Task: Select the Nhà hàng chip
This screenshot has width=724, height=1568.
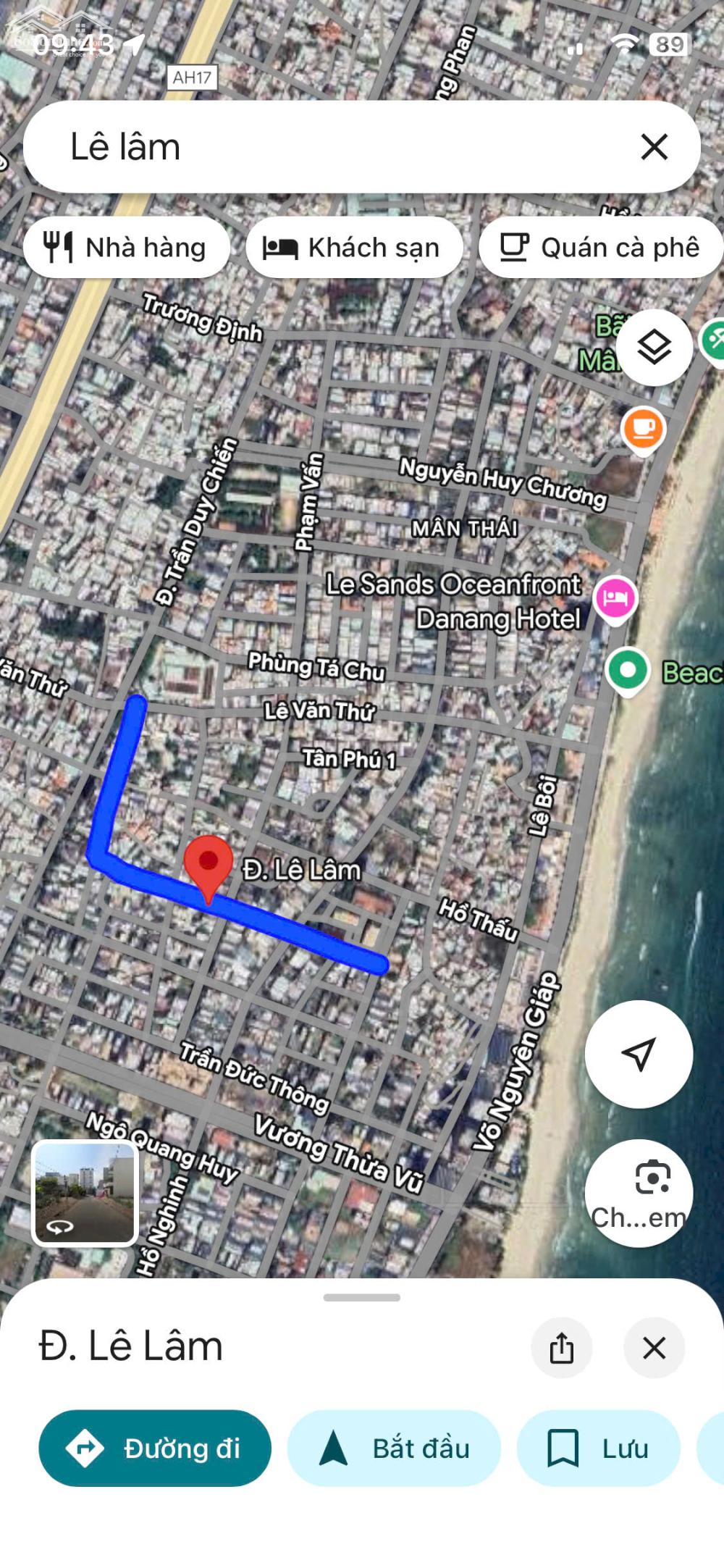Action: click(x=127, y=248)
